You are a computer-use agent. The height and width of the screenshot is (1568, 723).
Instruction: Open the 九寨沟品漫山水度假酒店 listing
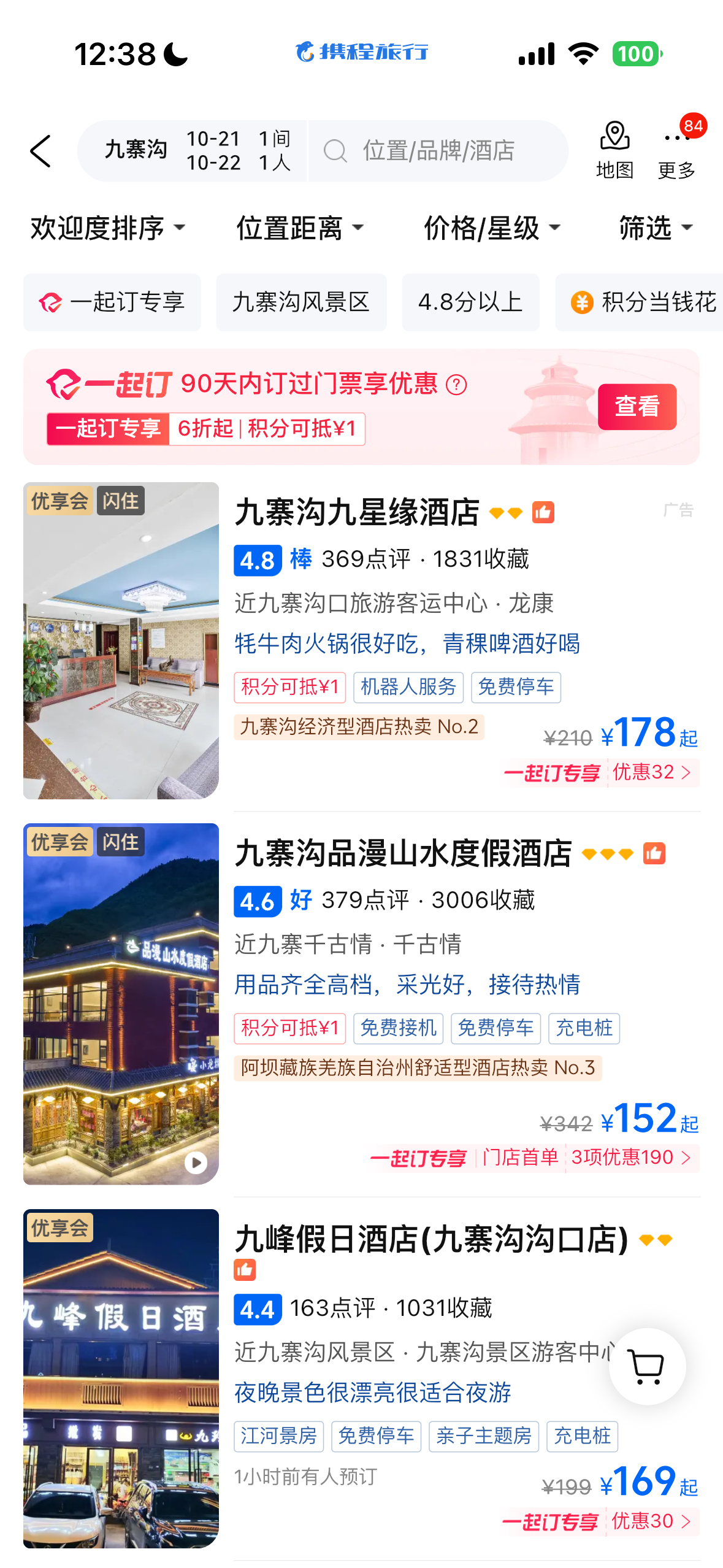tap(403, 853)
